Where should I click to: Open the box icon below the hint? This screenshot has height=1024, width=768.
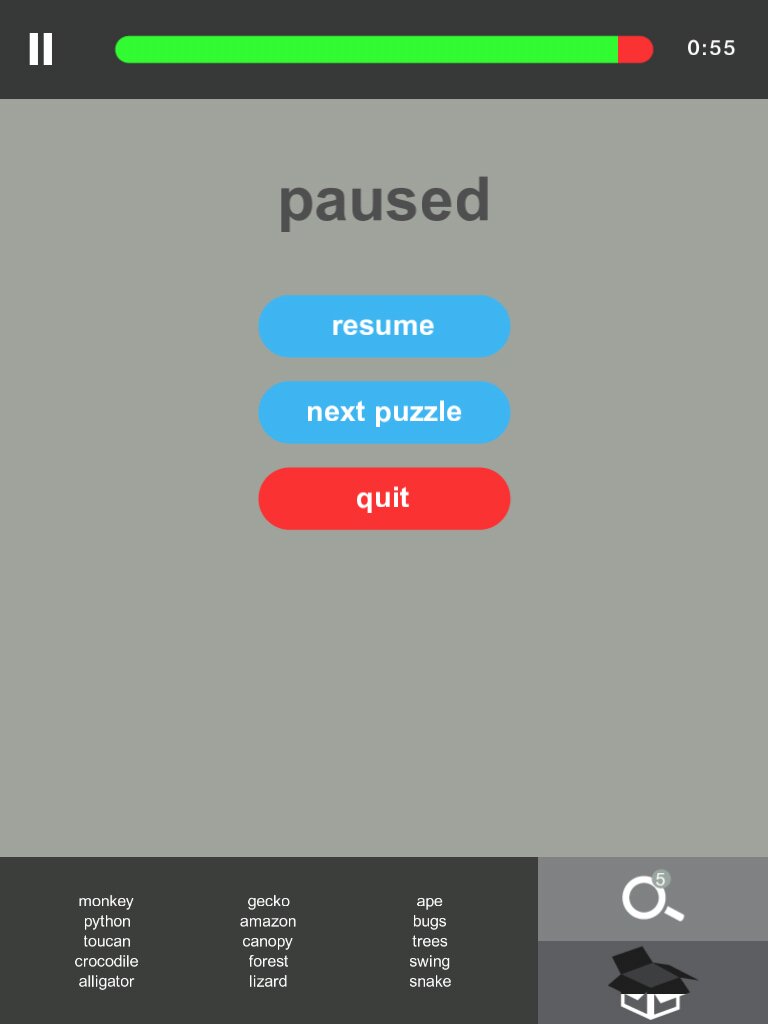[652, 983]
